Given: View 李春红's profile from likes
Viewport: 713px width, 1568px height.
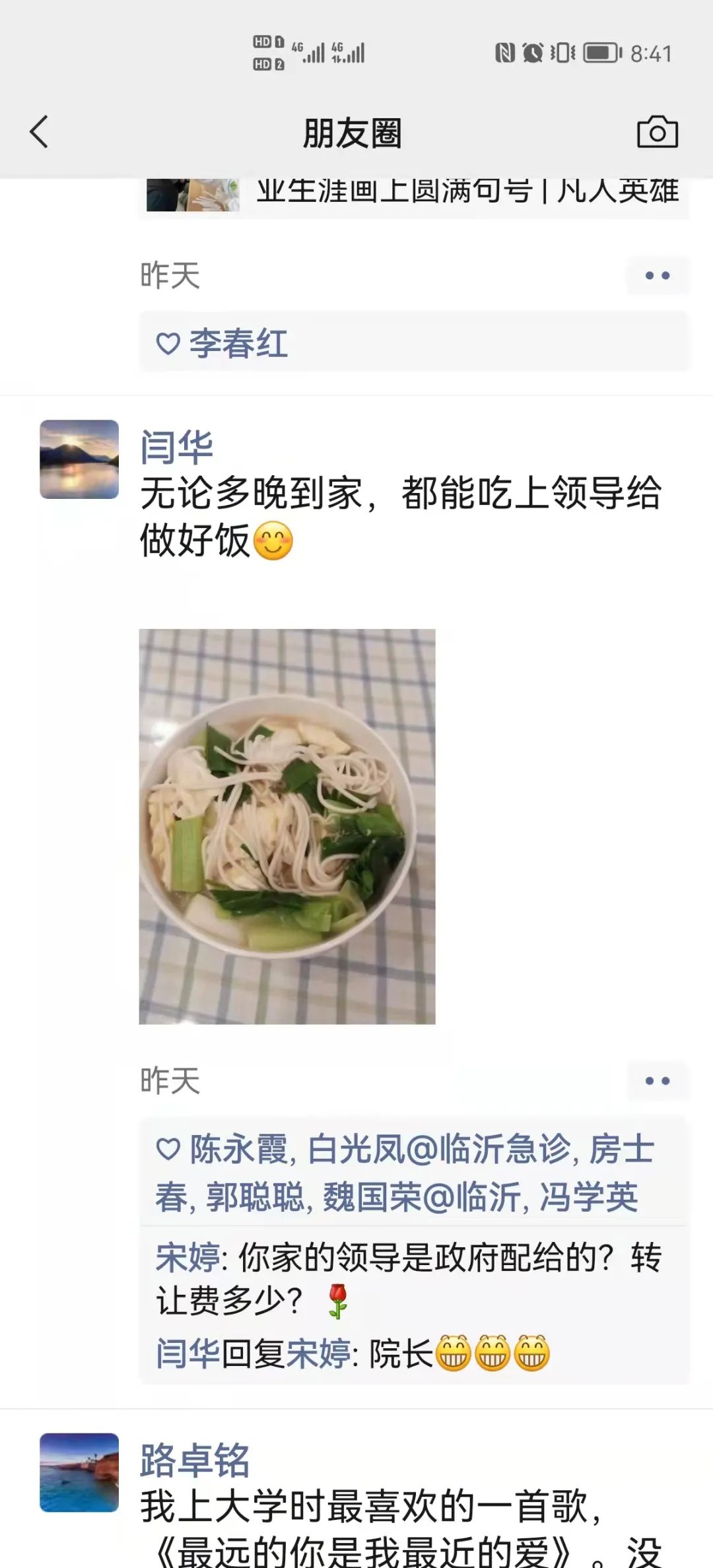Looking at the screenshot, I should pyautogui.click(x=238, y=344).
